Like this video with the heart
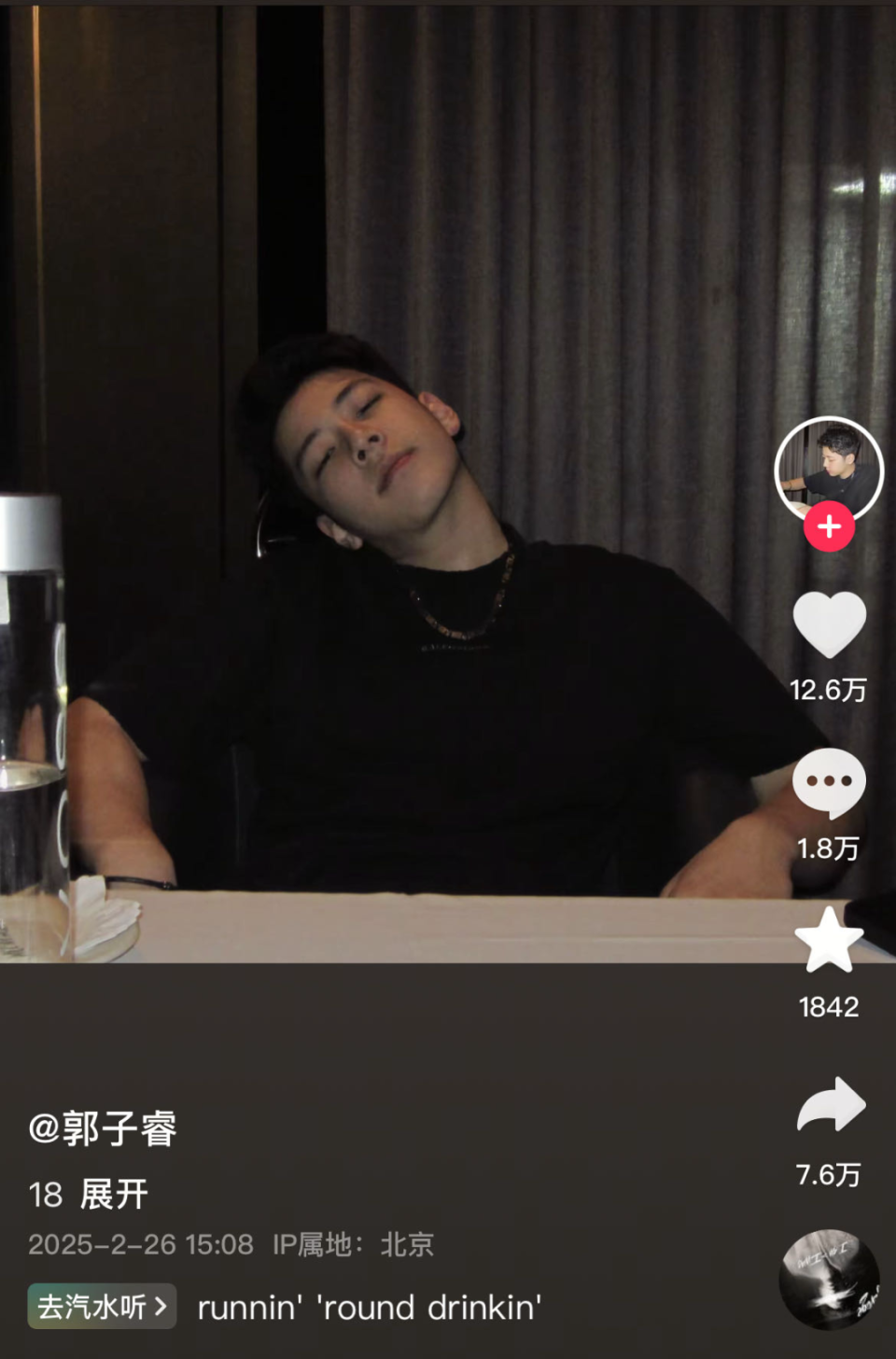The width and height of the screenshot is (896, 1359). (829, 625)
